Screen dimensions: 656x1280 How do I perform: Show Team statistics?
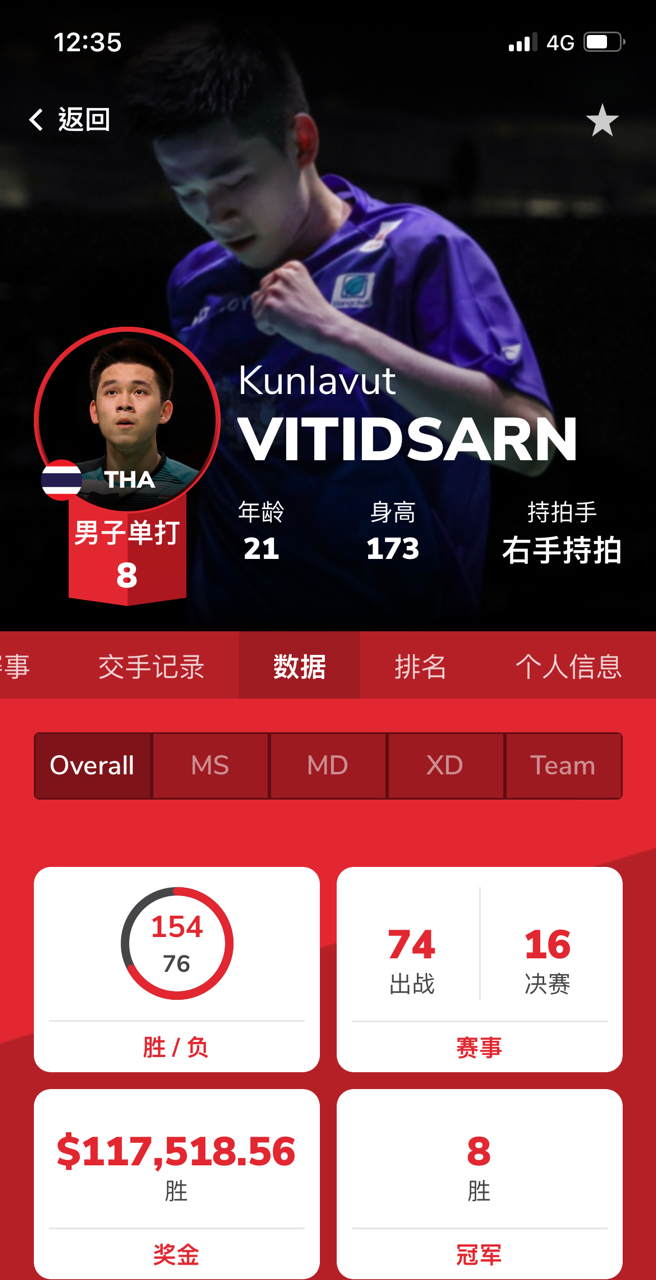(563, 766)
